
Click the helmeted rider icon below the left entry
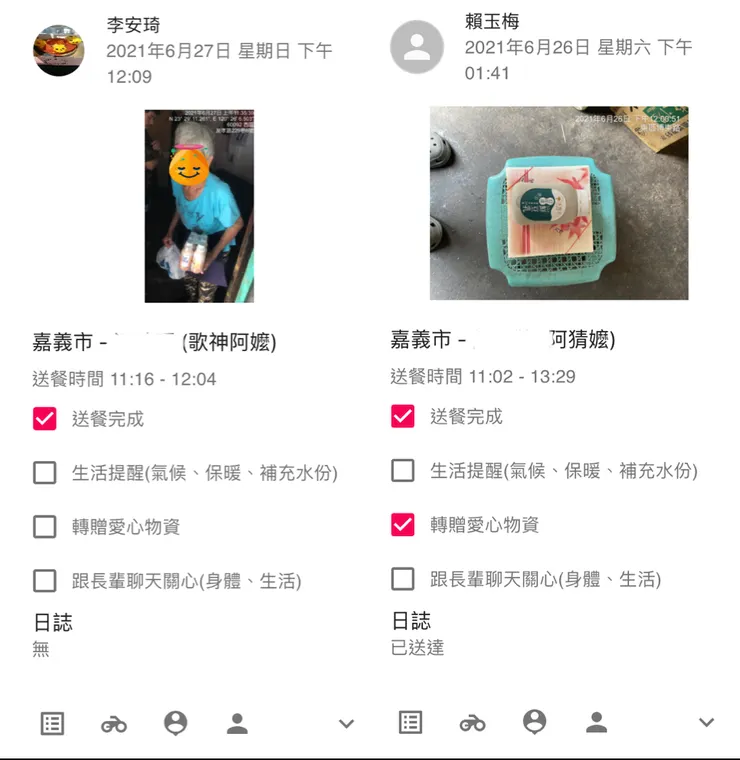[x=176, y=724]
